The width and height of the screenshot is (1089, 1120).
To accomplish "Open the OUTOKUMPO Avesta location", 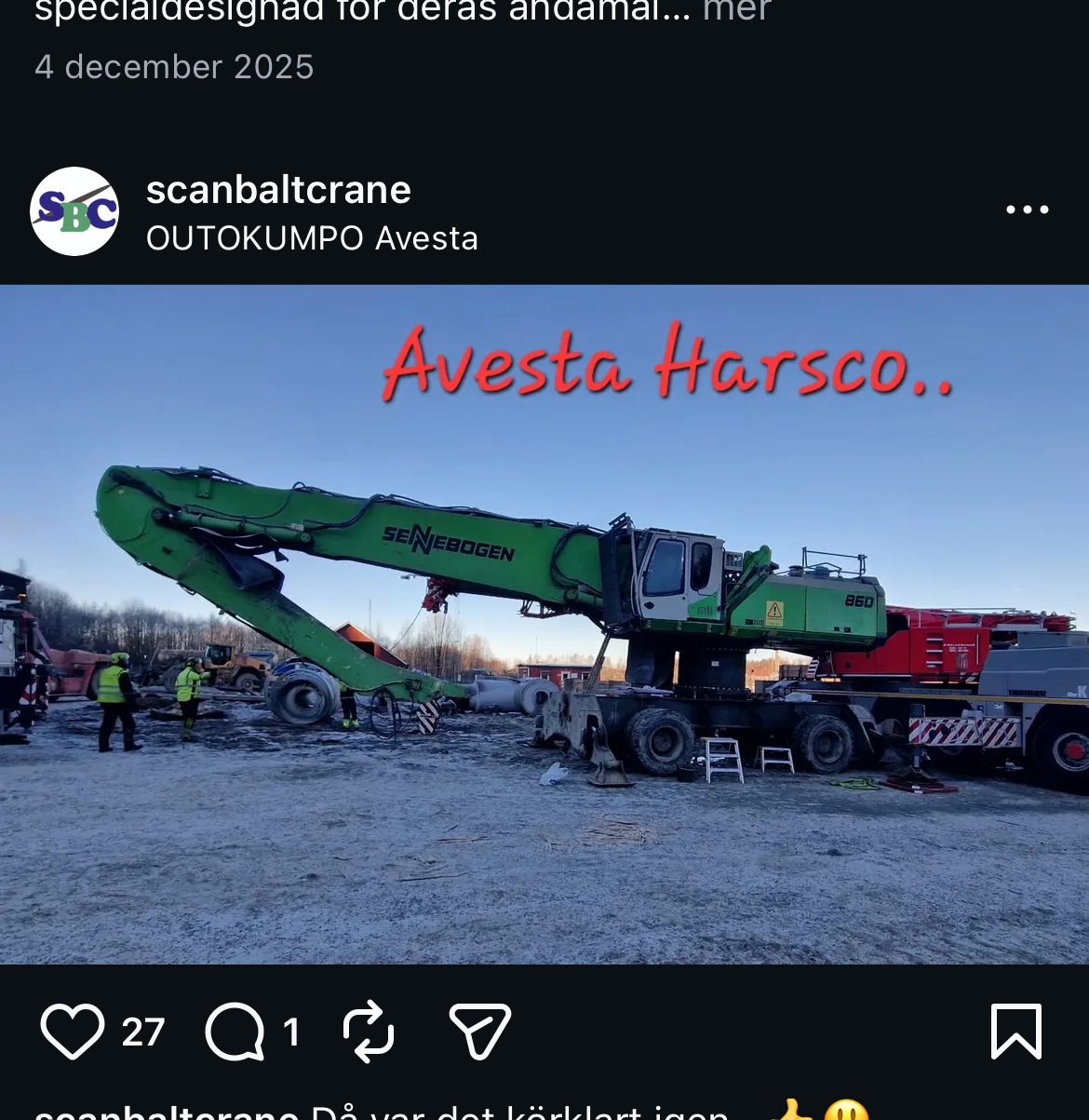I will [x=312, y=238].
